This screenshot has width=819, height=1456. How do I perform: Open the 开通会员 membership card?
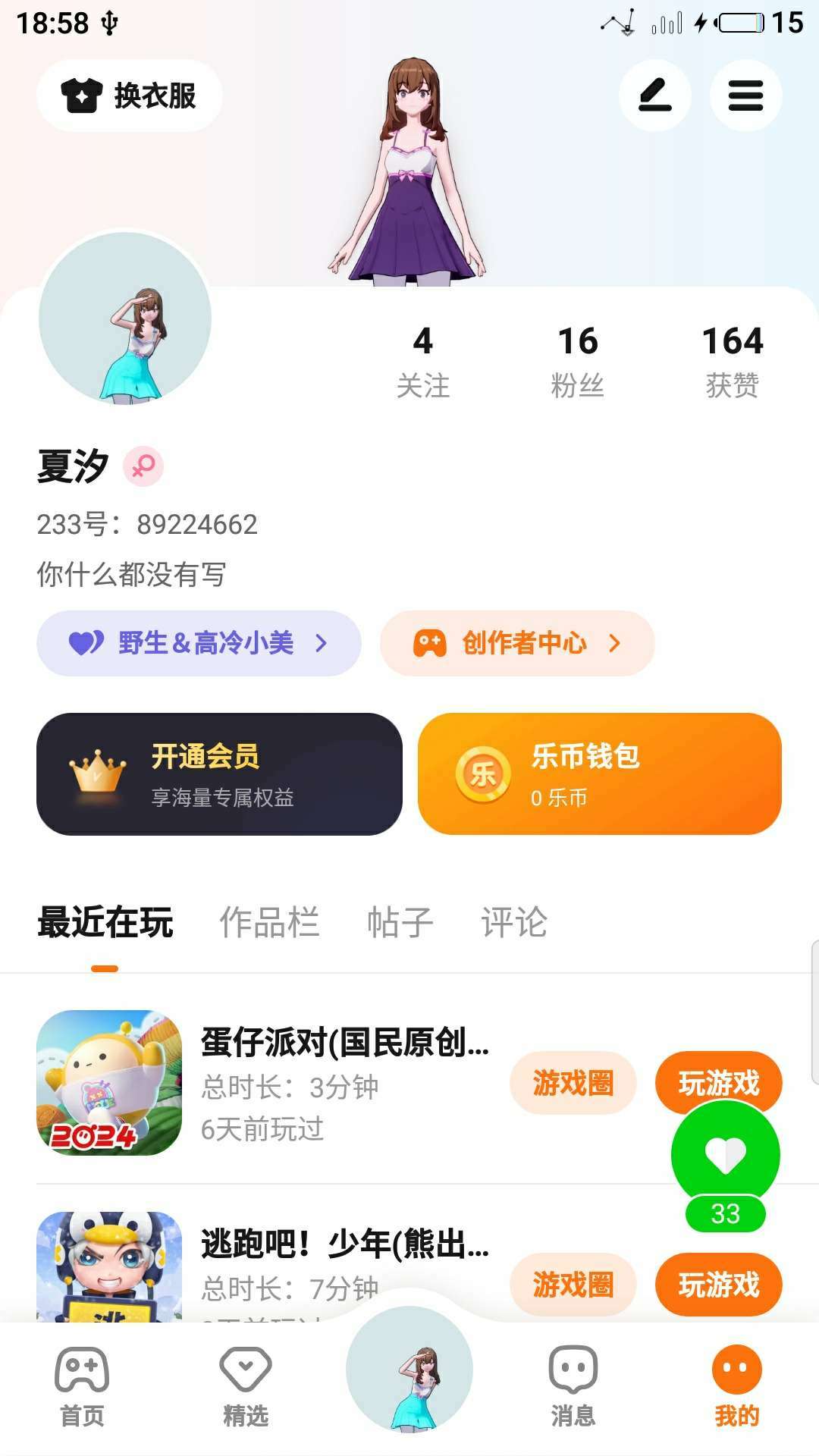pos(219,774)
